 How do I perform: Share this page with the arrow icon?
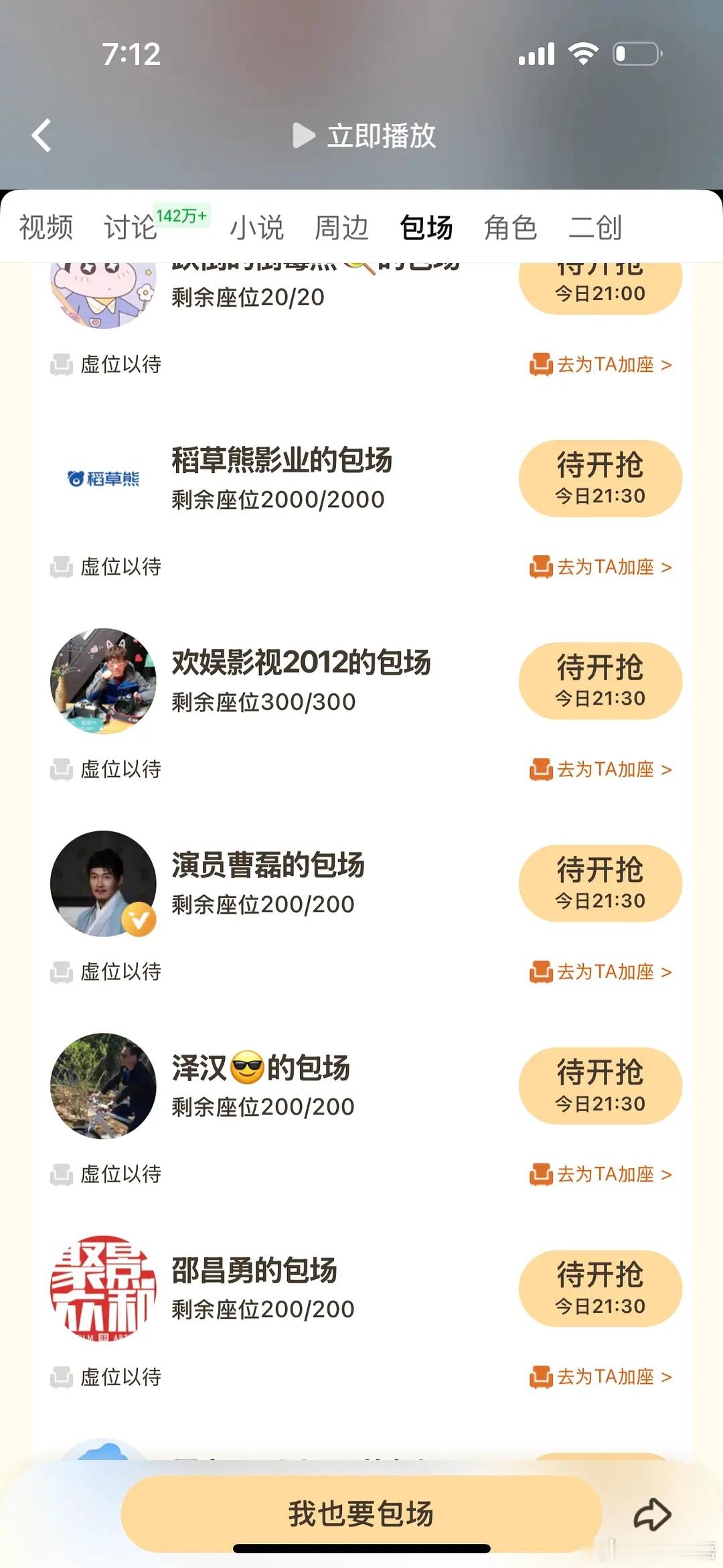[652, 1514]
